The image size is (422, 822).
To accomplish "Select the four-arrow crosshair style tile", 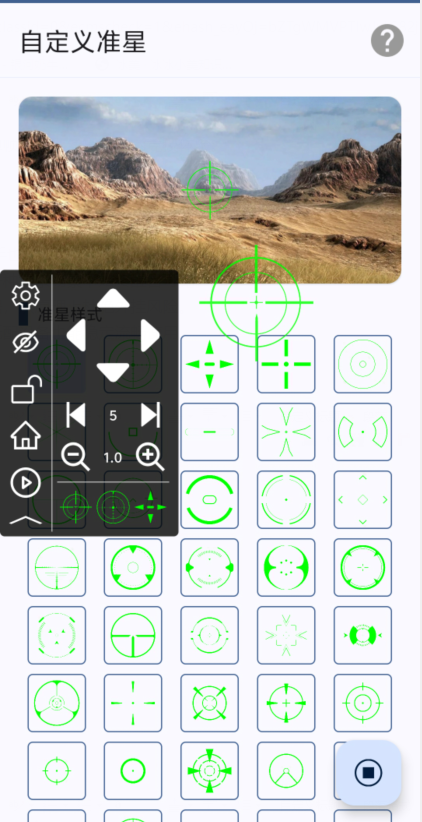I will click(x=210, y=364).
